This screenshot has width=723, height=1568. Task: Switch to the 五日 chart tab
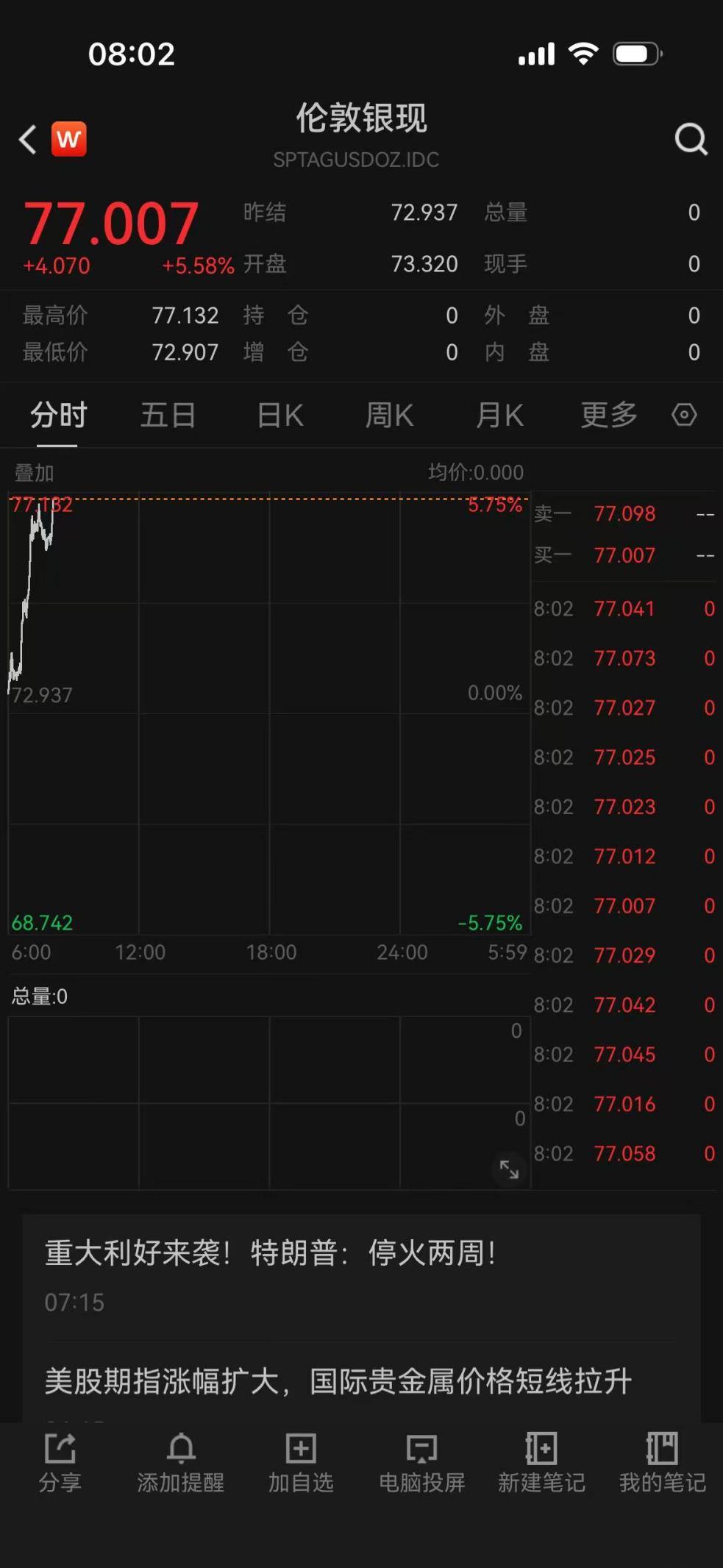click(168, 416)
